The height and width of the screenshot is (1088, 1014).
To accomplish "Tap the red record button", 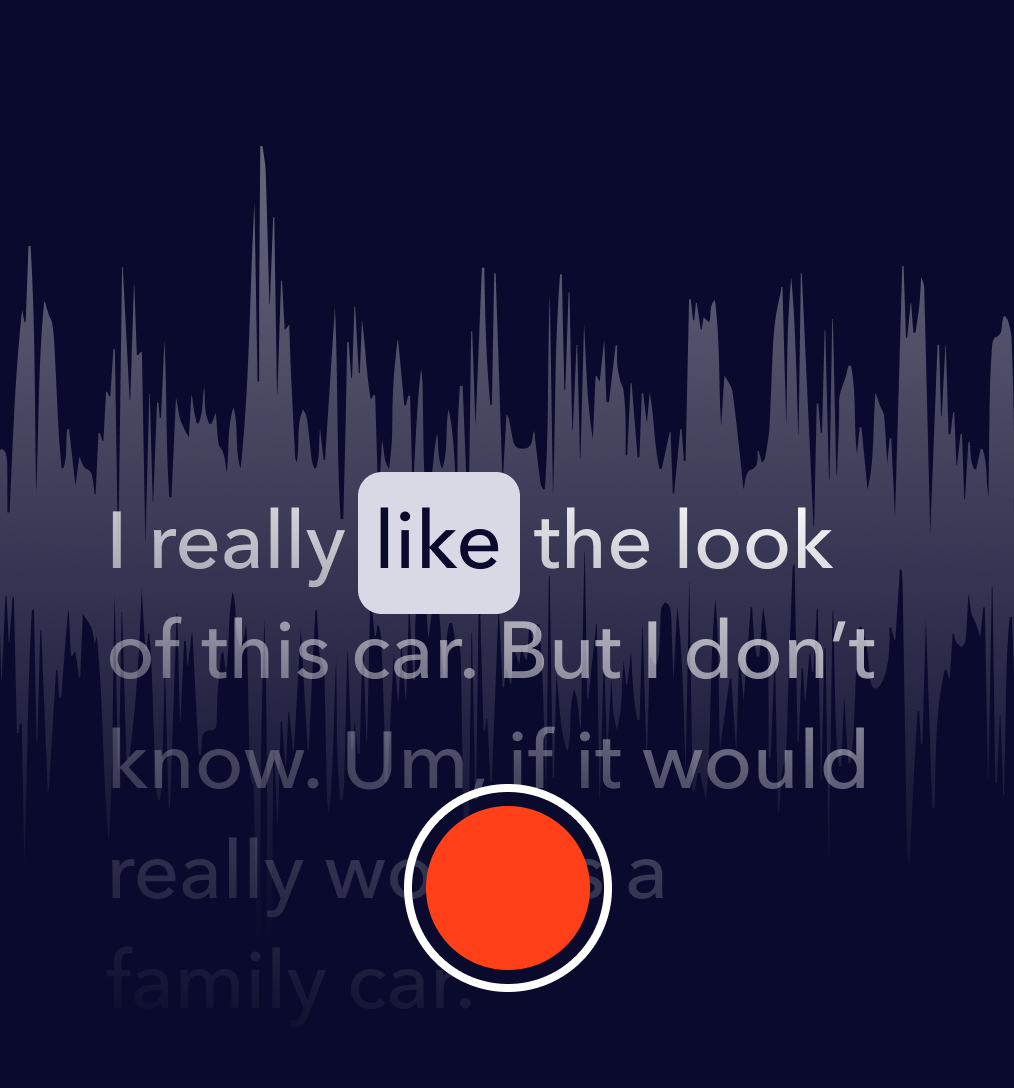I will 508,888.
